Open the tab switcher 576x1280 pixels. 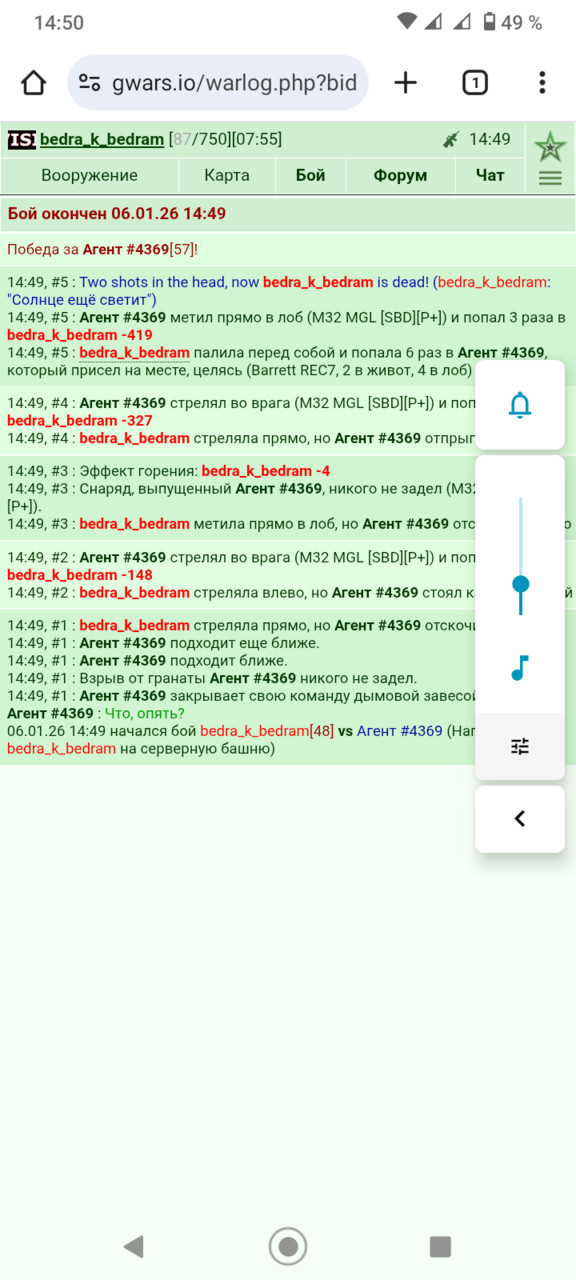pyautogui.click(x=475, y=83)
